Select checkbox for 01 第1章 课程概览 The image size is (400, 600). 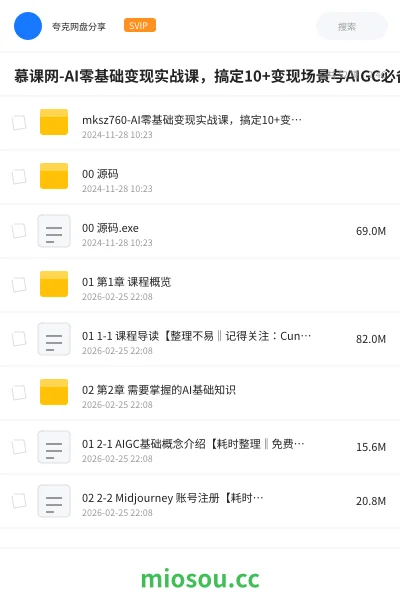19,285
